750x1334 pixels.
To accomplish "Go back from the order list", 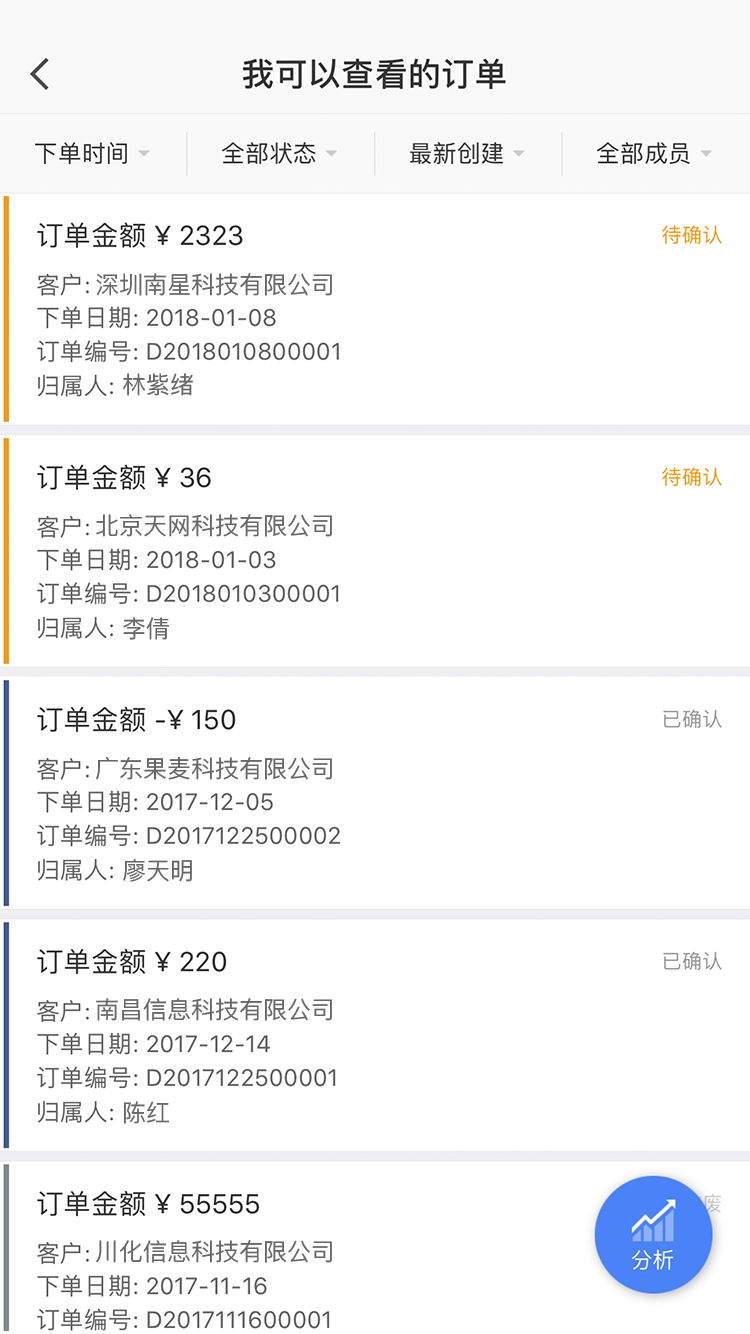I will (x=40, y=75).
